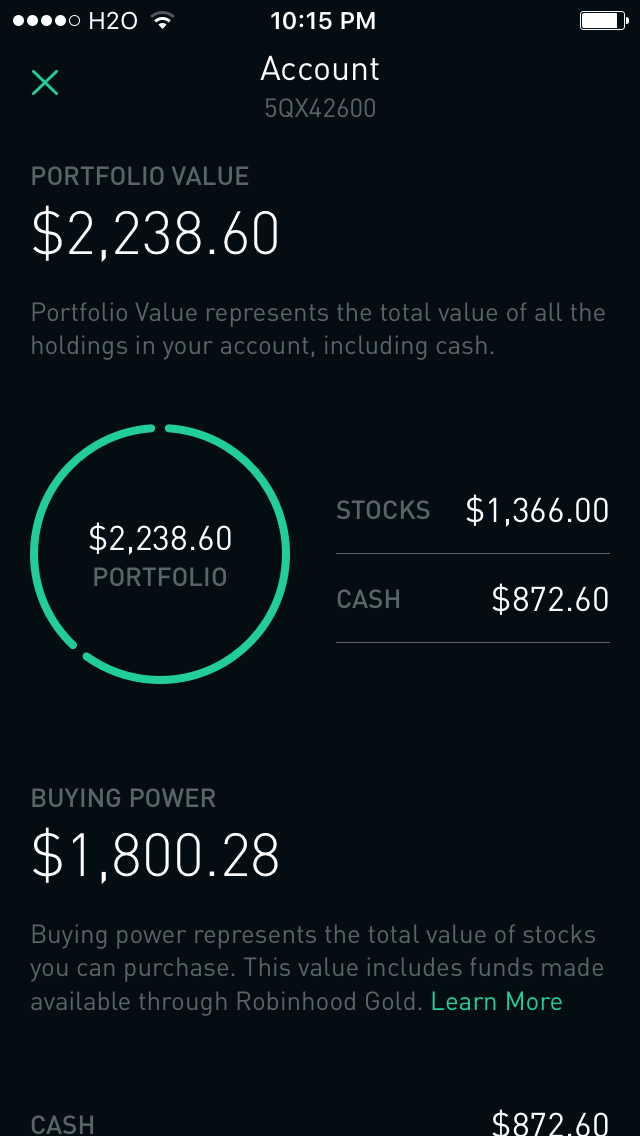The height and width of the screenshot is (1136, 640).
Task: Close the Account screen
Action: coord(45,82)
